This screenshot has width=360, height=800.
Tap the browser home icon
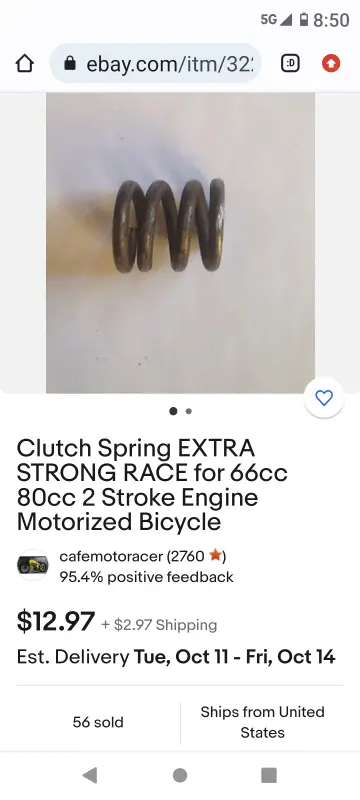(24, 64)
